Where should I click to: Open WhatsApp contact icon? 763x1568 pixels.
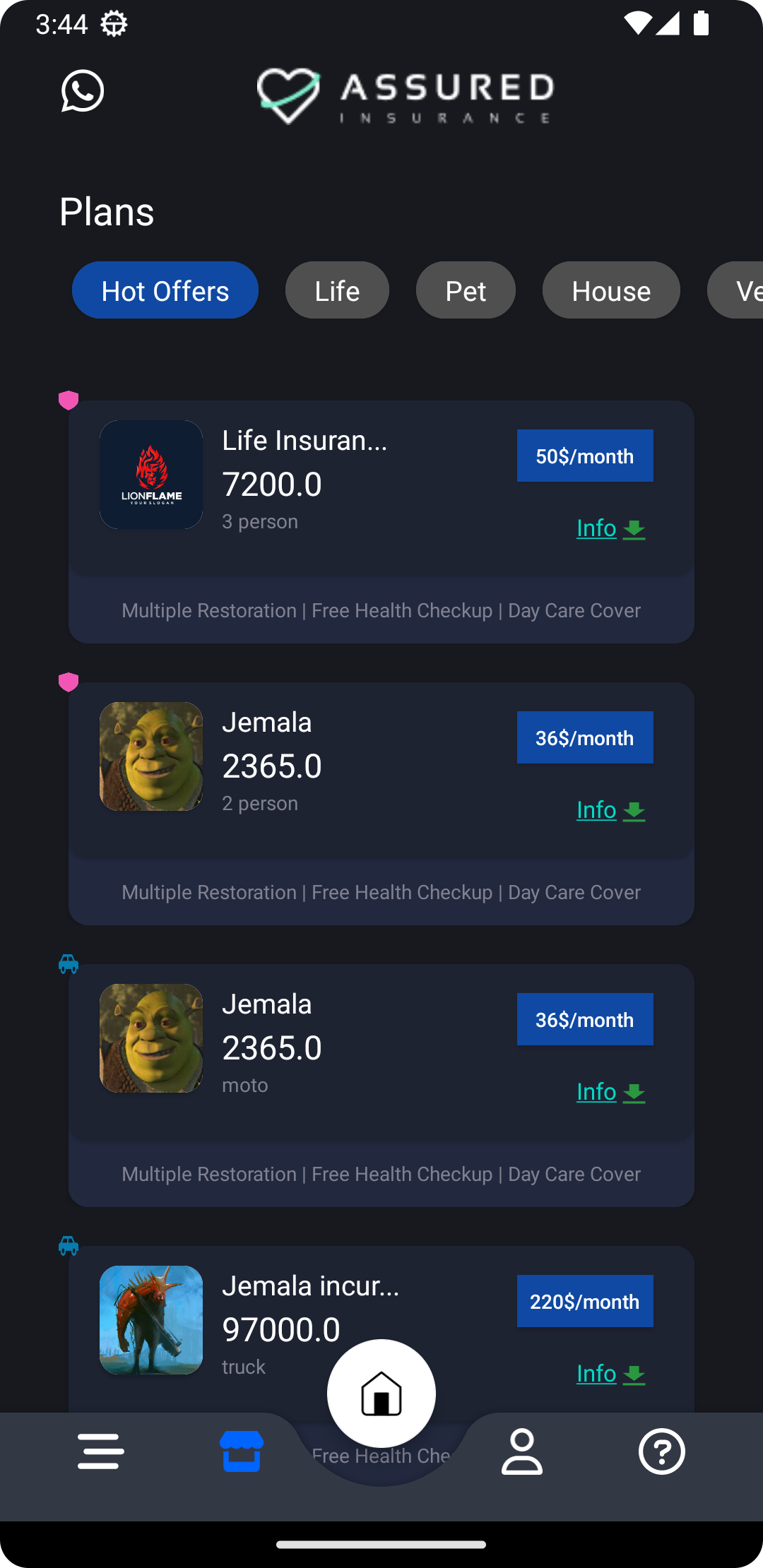point(82,92)
